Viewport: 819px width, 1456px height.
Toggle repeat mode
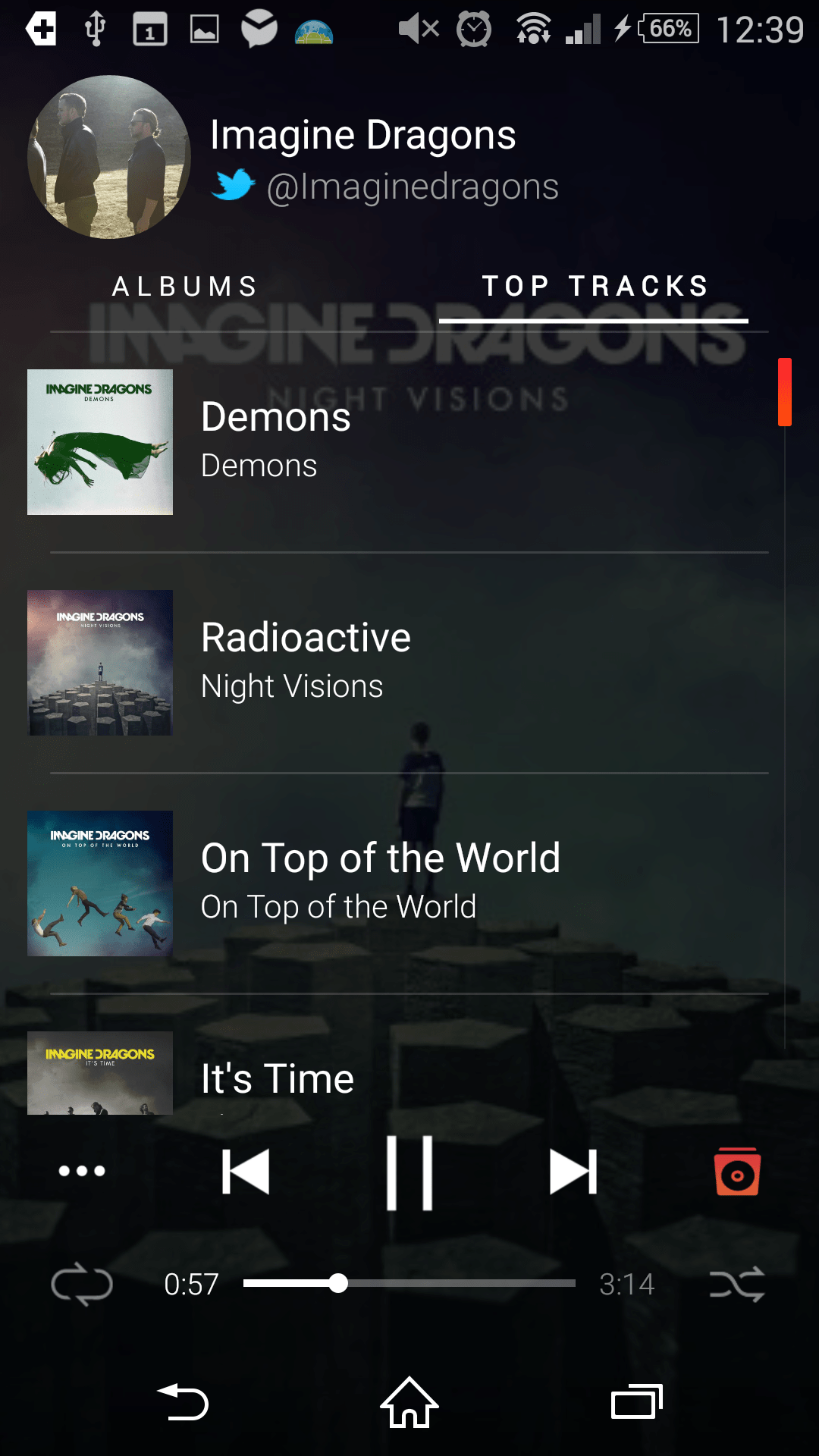[82, 1285]
